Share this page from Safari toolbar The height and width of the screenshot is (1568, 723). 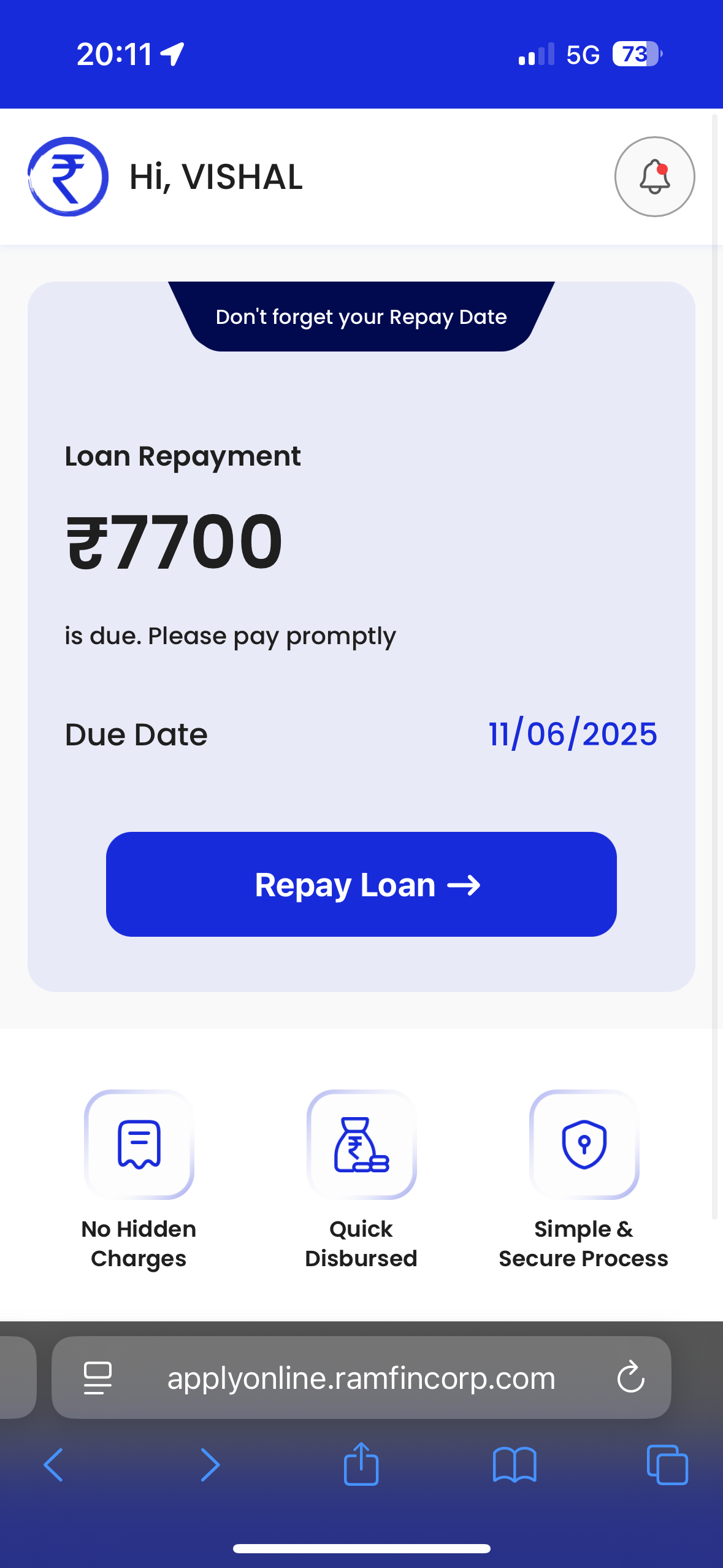[x=361, y=1464]
